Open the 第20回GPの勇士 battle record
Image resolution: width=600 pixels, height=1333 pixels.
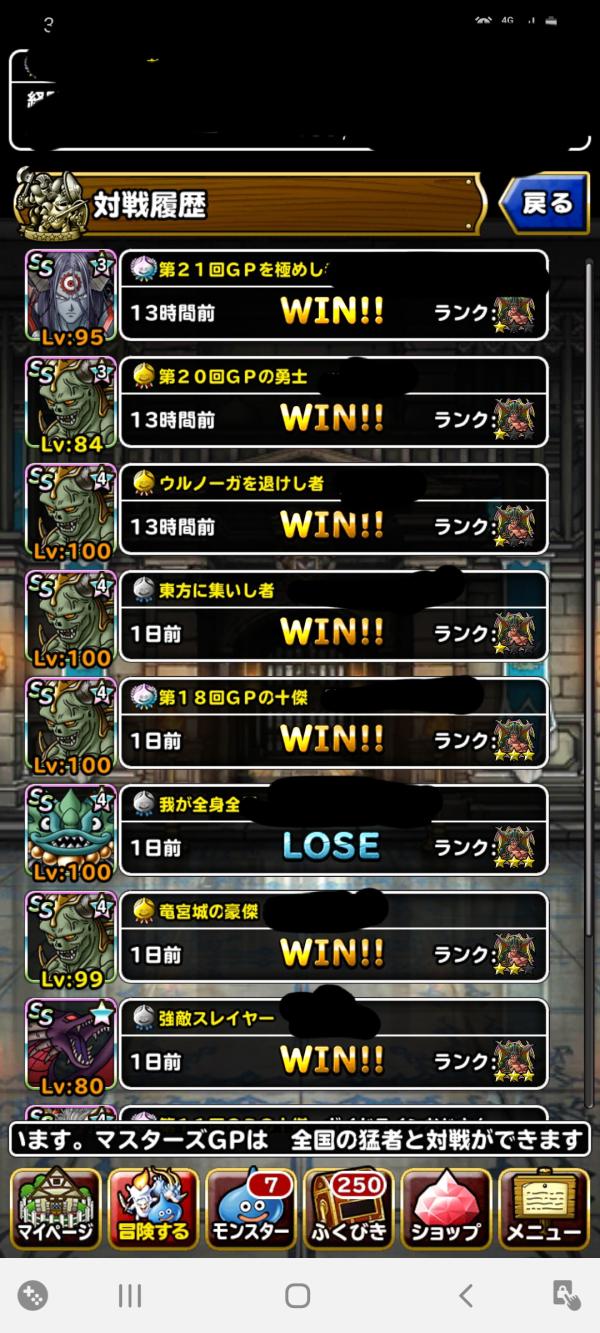(x=333, y=401)
